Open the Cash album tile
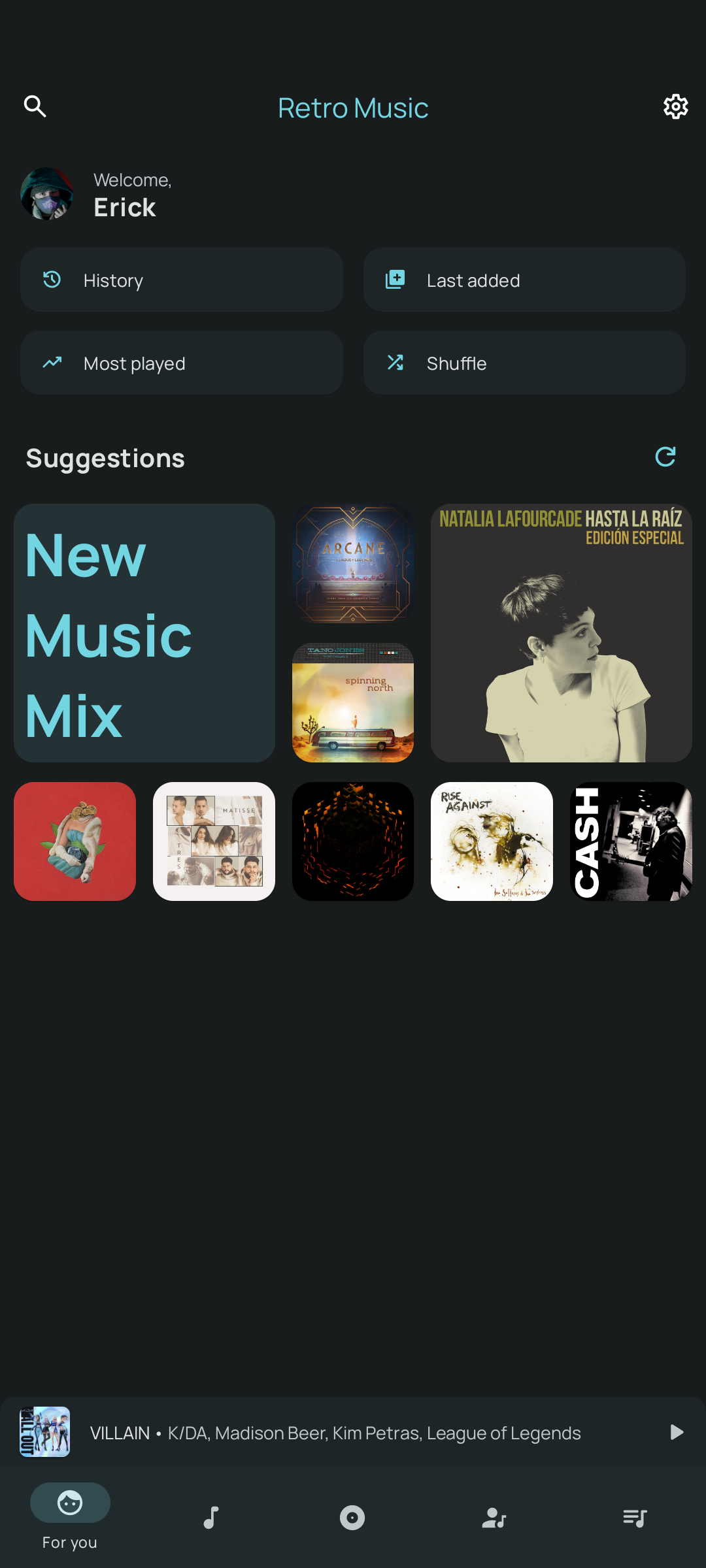The width and height of the screenshot is (706, 1568). (x=631, y=841)
